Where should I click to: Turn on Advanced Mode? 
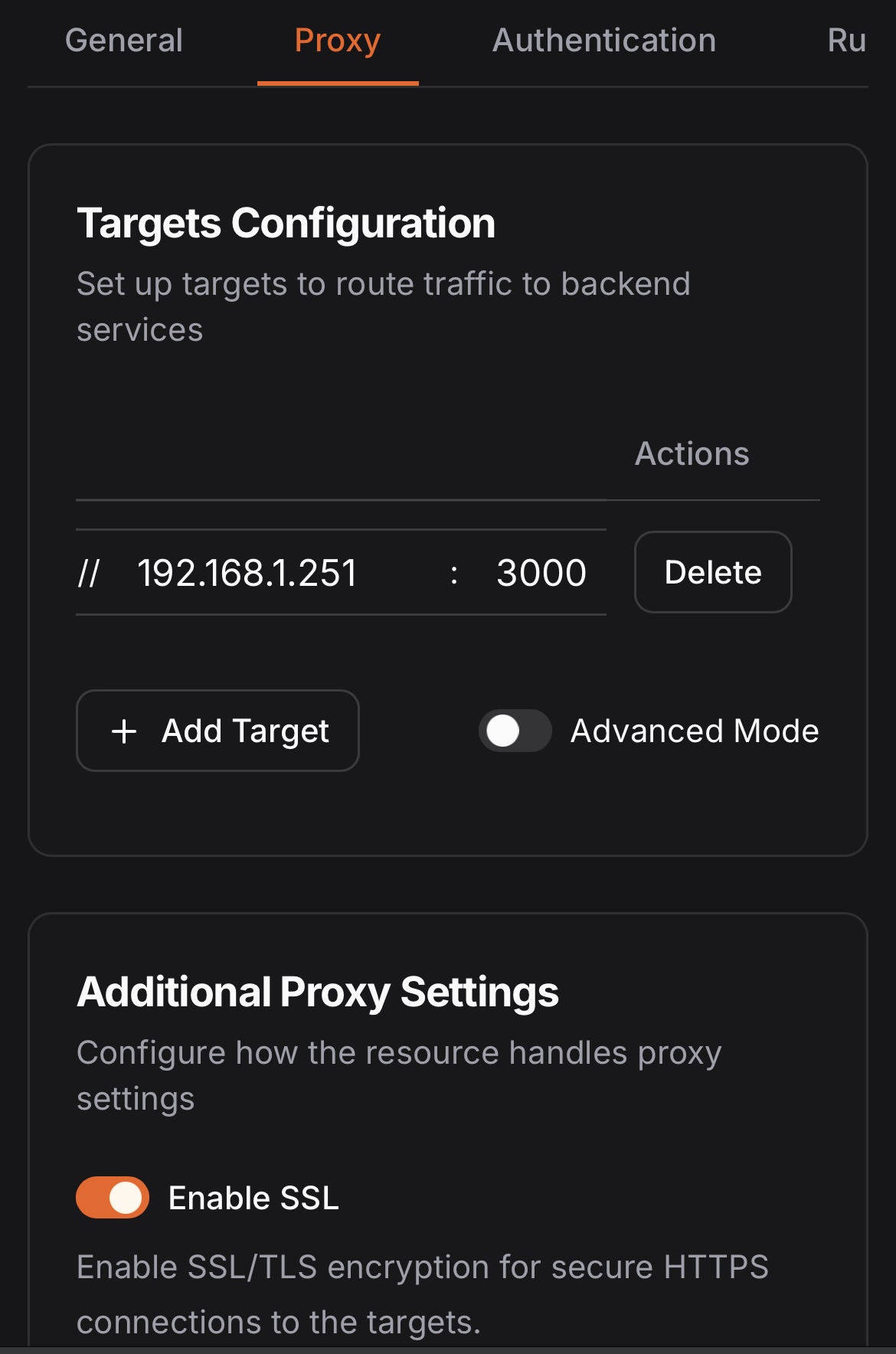515,731
